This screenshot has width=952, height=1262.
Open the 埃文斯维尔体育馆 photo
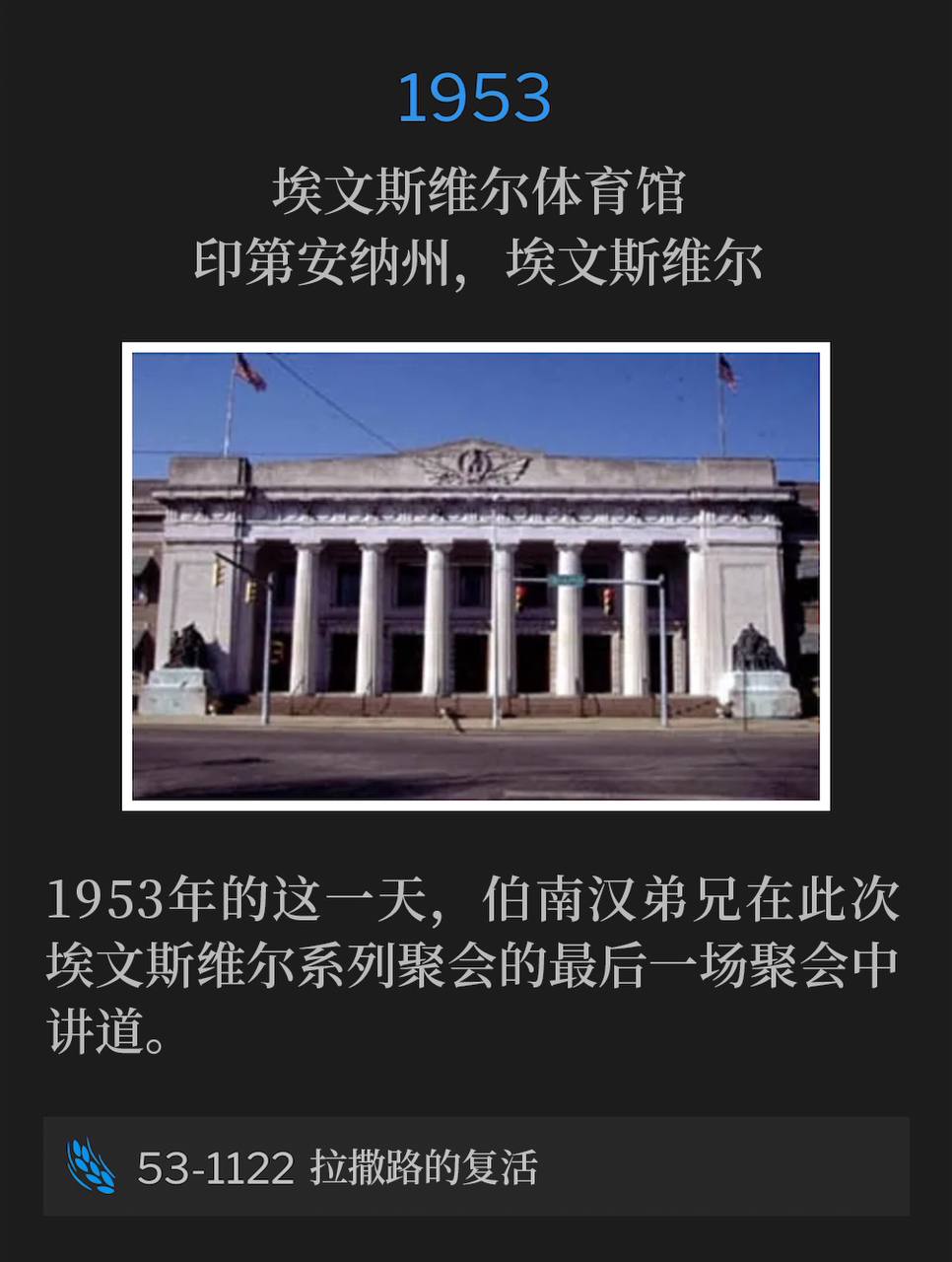pyautogui.click(x=475, y=576)
